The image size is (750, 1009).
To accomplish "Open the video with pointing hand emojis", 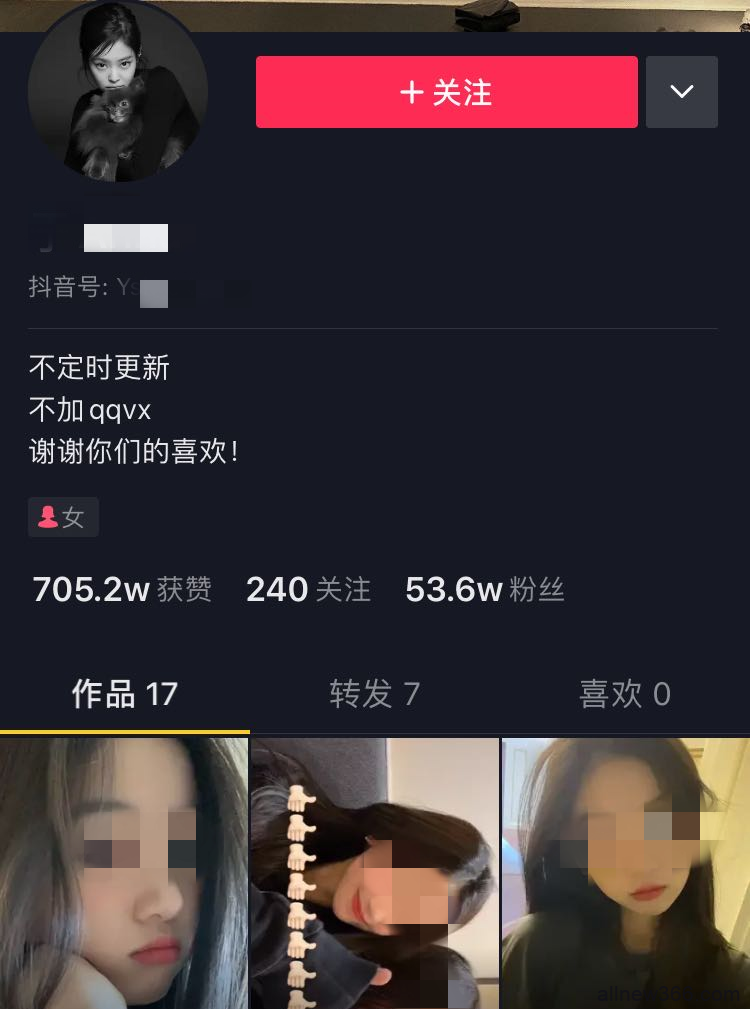I will click(x=374, y=873).
